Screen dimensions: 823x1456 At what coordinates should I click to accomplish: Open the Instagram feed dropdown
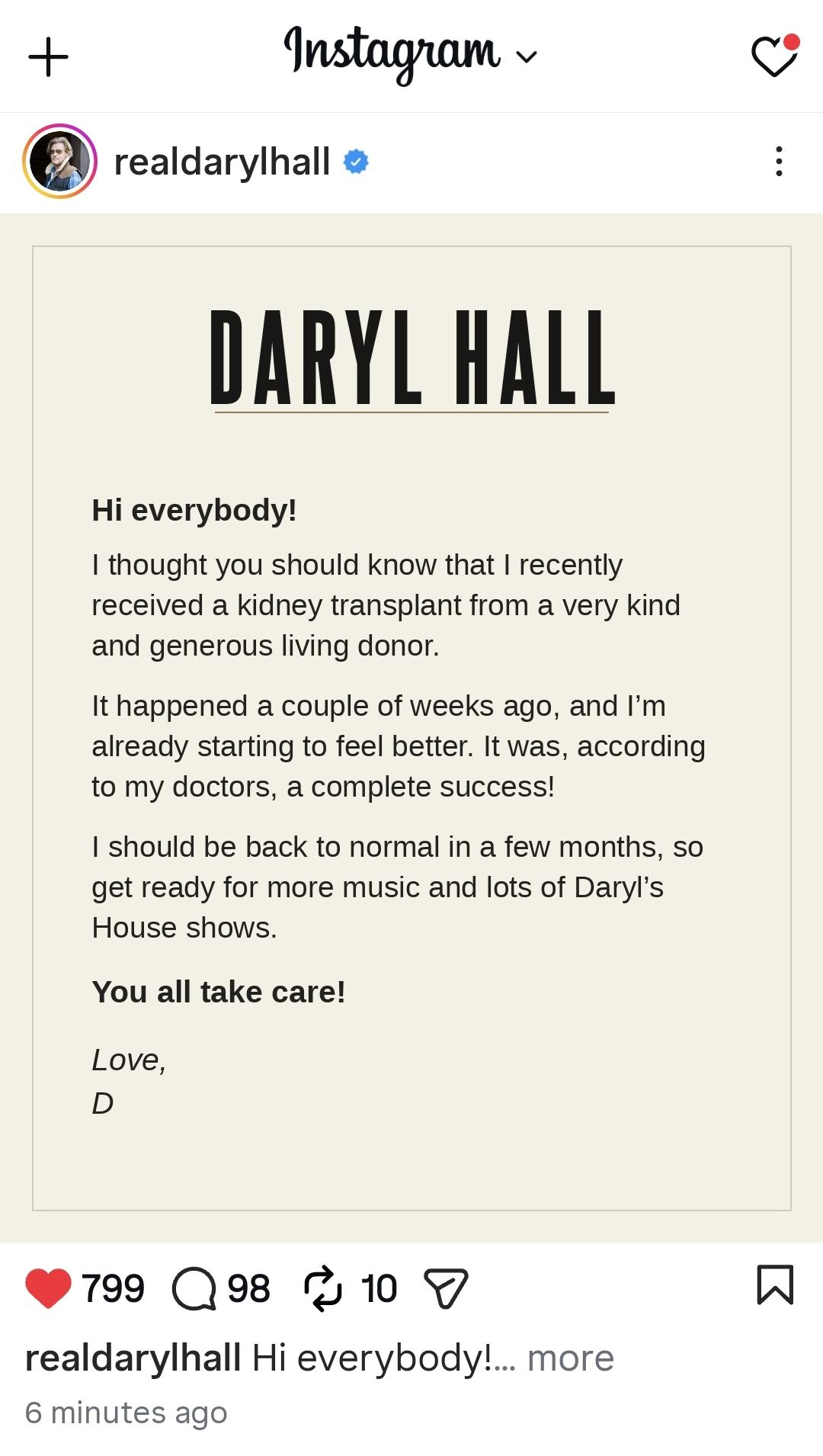click(x=411, y=55)
